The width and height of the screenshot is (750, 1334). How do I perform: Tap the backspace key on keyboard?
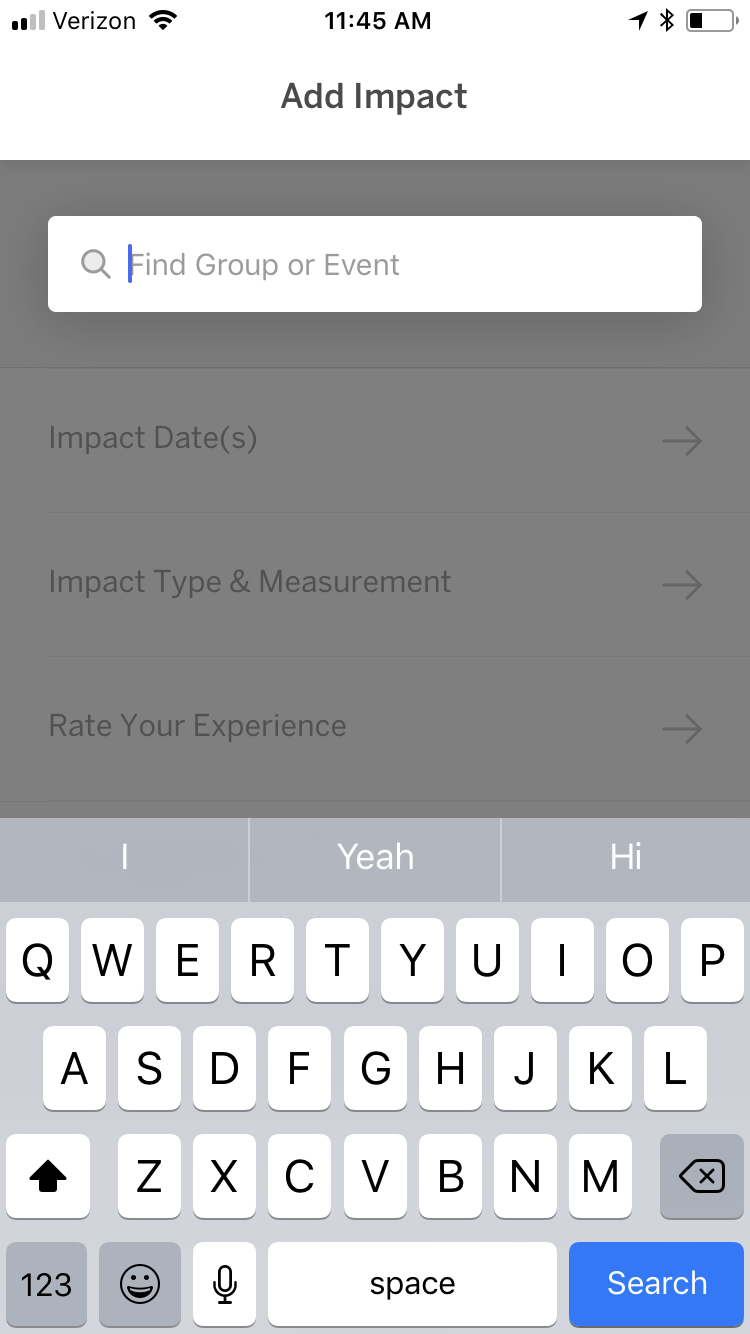coord(702,1176)
